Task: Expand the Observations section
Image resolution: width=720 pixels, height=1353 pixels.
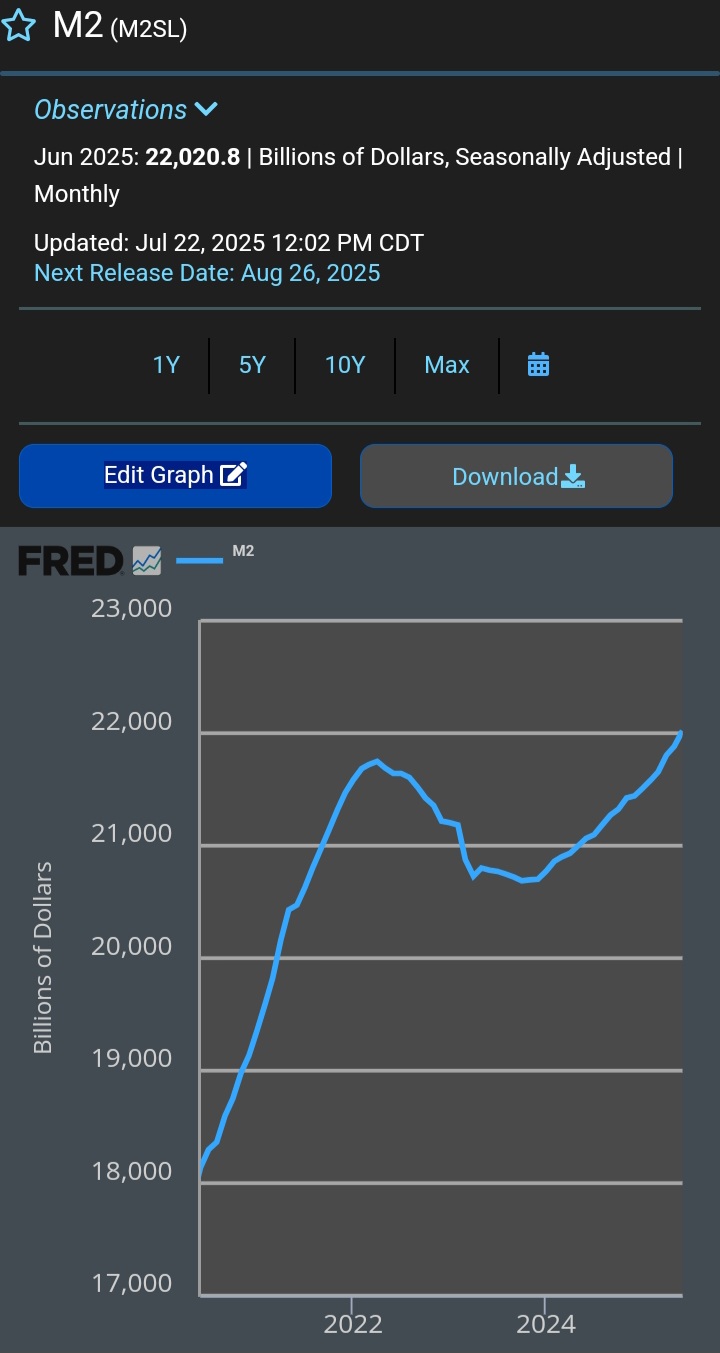Action: (126, 110)
